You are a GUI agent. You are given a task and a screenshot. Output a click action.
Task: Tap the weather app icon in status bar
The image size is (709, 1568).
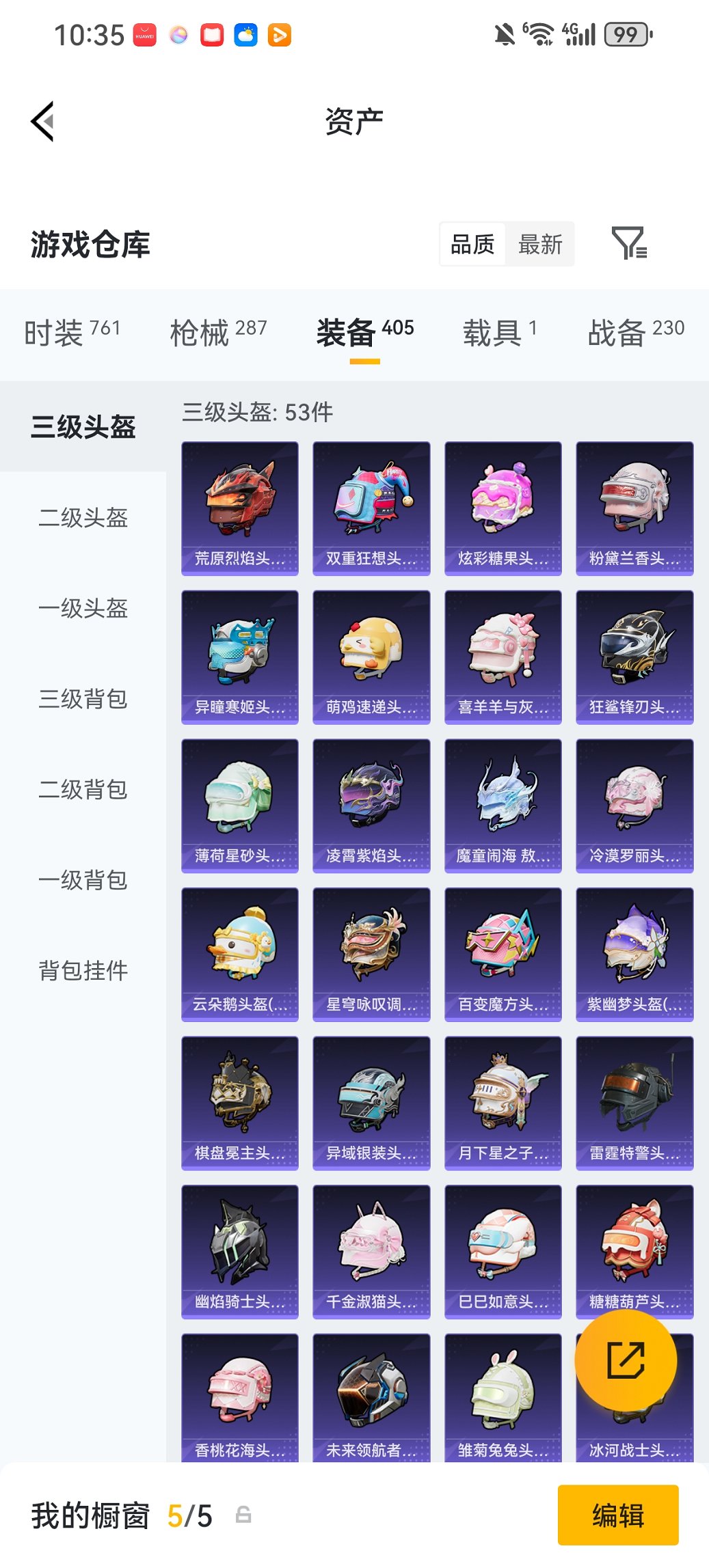pyautogui.click(x=245, y=34)
